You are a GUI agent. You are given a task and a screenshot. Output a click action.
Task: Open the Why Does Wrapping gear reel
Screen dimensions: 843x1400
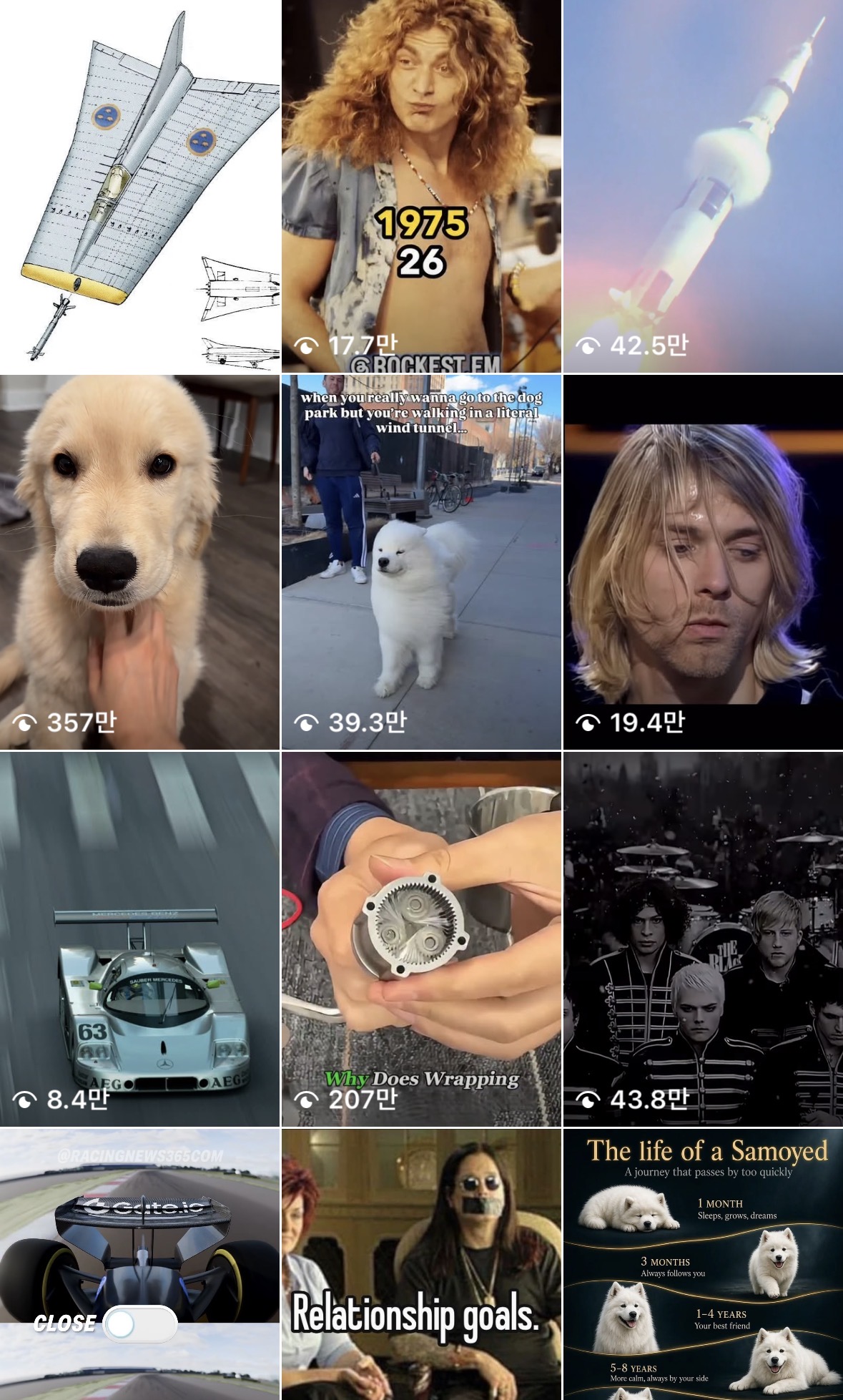pyautogui.click(x=421, y=939)
